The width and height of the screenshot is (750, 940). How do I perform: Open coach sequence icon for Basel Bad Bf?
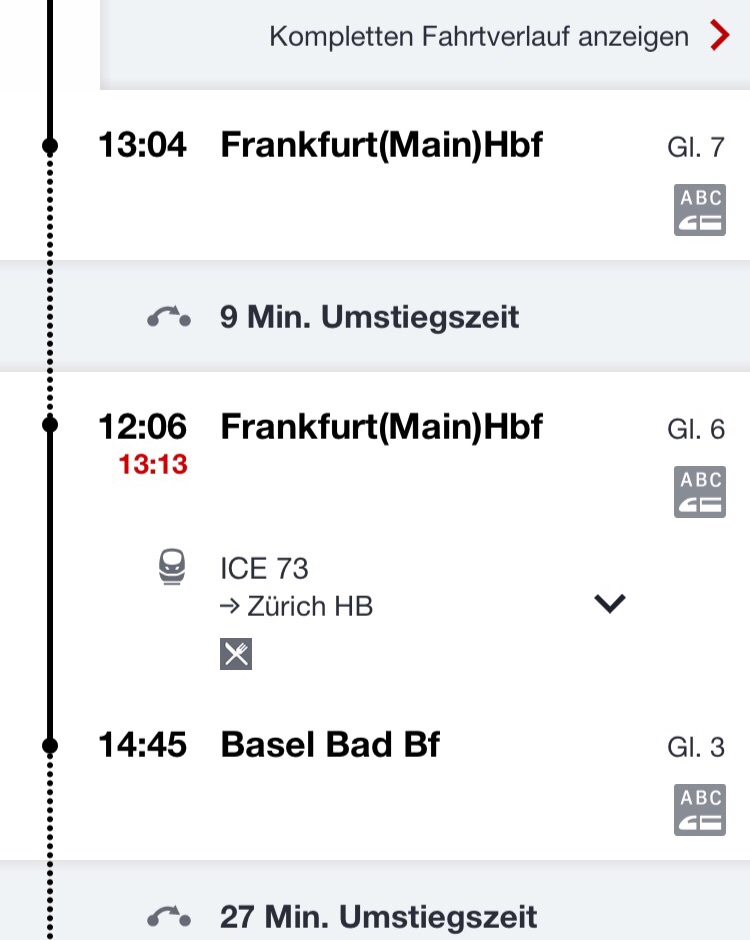pyautogui.click(x=699, y=810)
